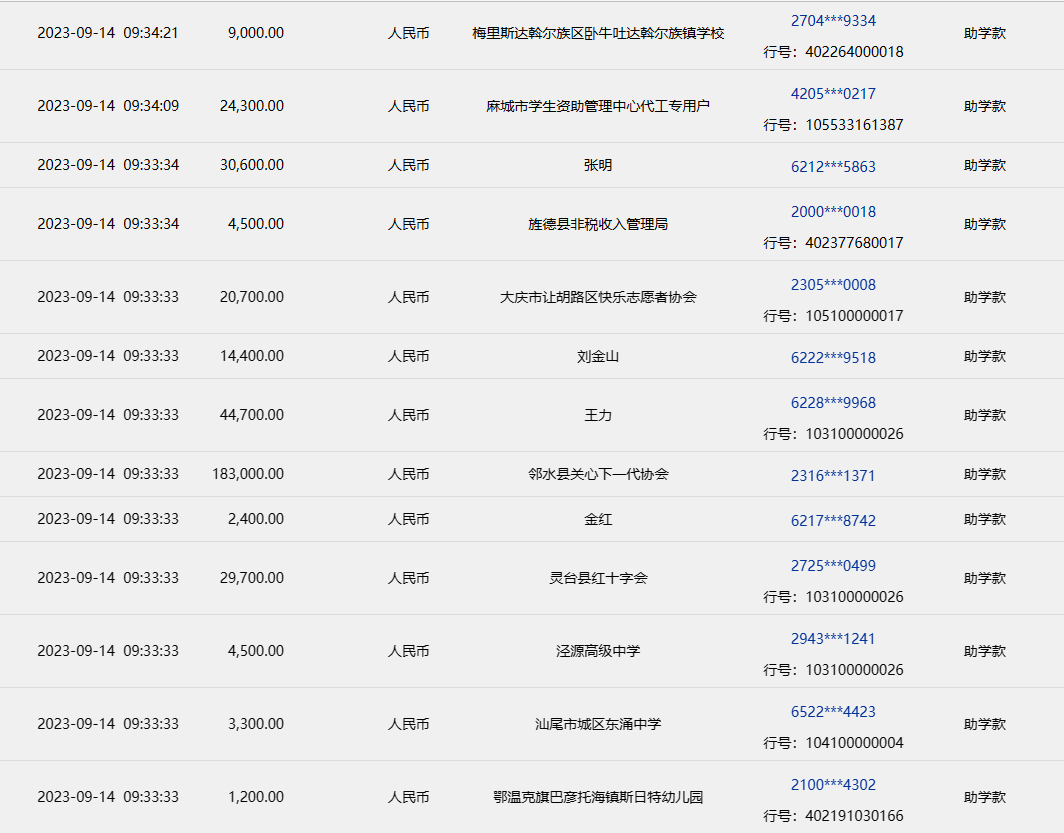Select account 2000***0018

click(x=833, y=212)
